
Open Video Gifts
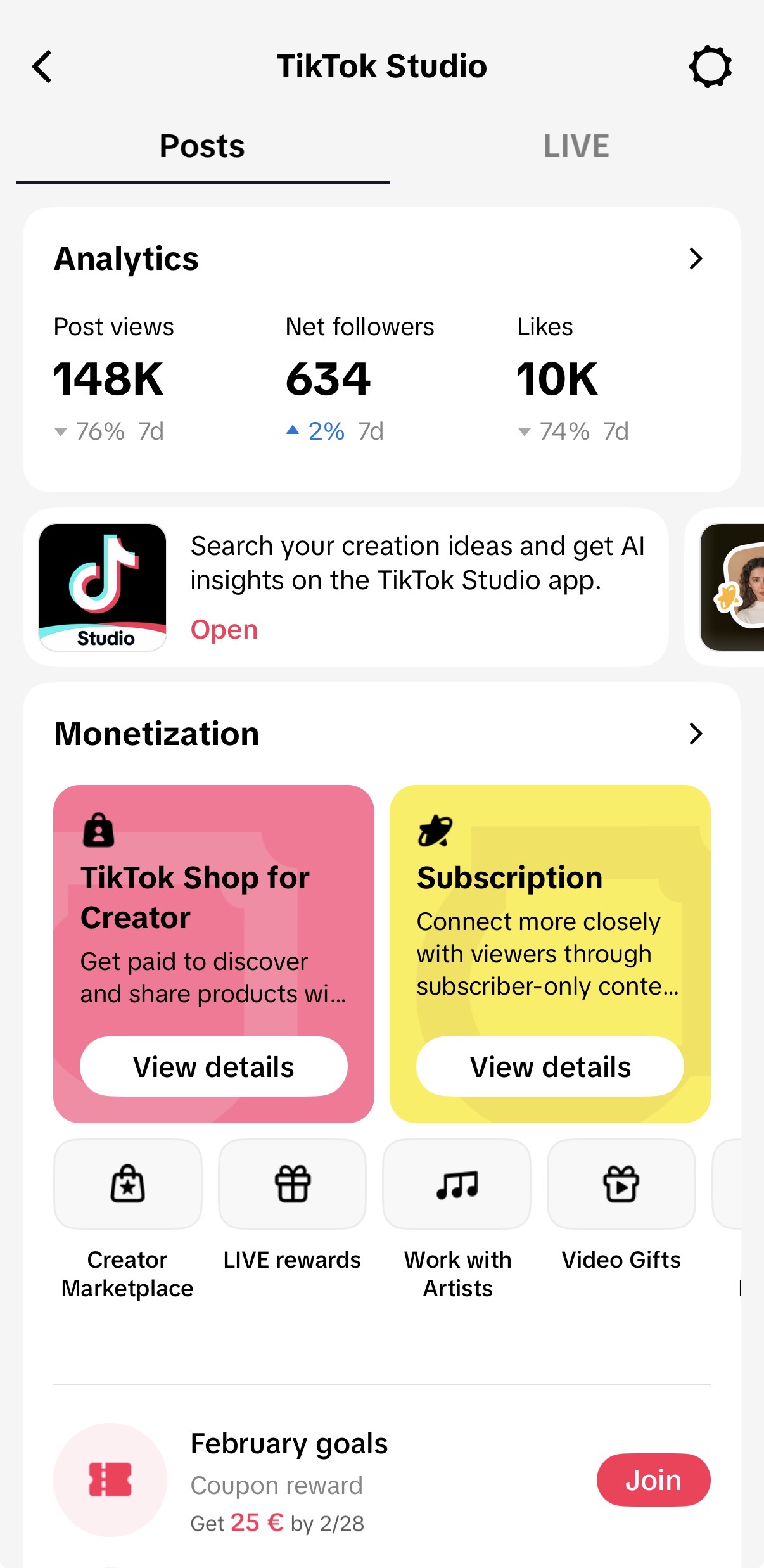(x=621, y=1185)
